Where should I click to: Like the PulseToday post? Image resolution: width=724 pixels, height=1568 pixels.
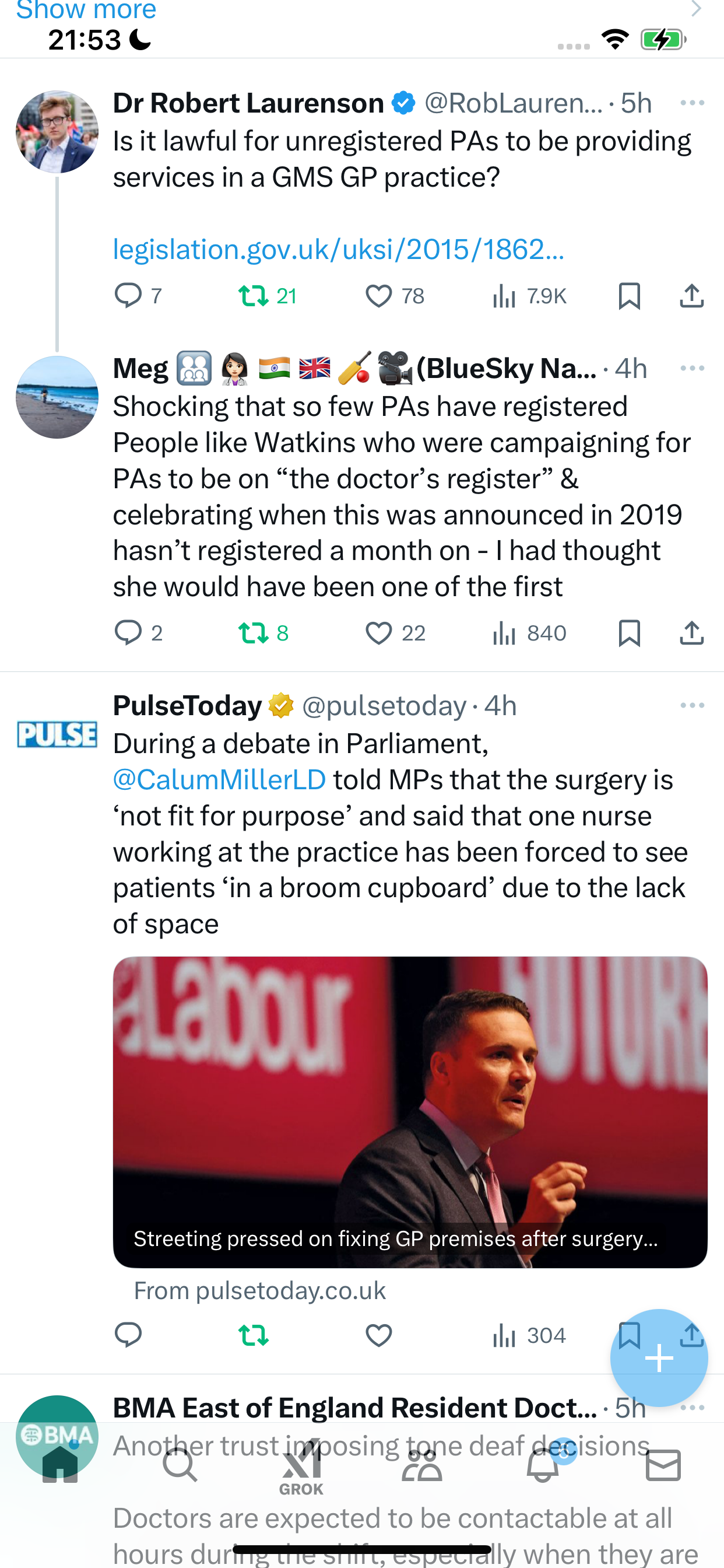click(378, 1335)
